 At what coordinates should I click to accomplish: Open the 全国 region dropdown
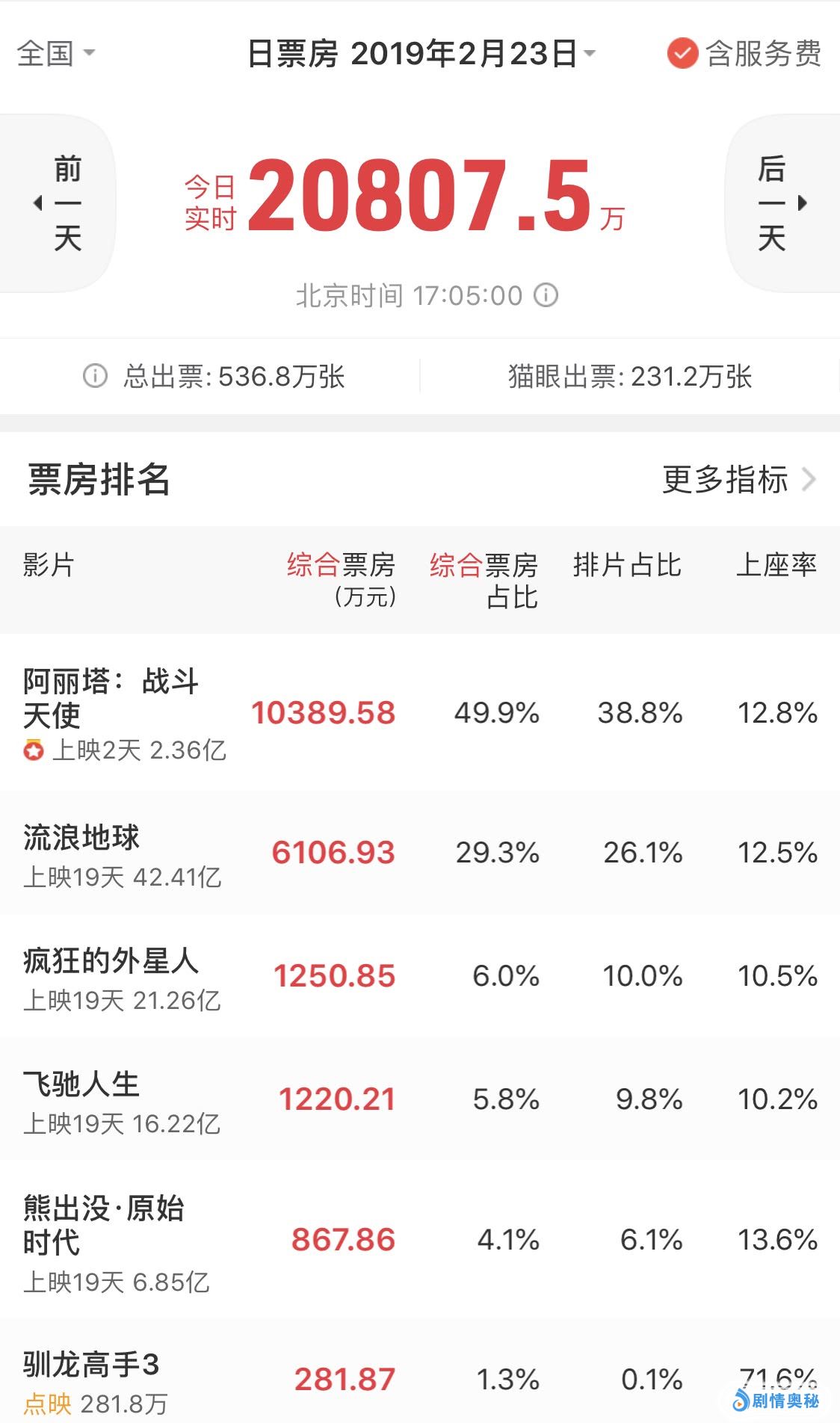pyautogui.click(x=56, y=53)
